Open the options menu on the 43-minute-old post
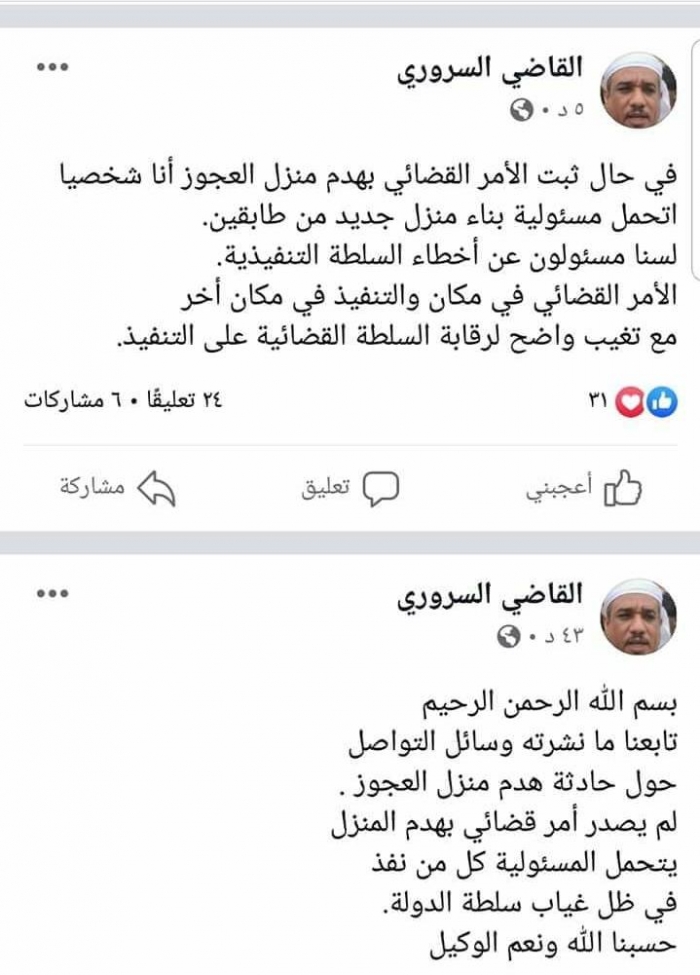This screenshot has width=700, height=975. tap(52, 594)
